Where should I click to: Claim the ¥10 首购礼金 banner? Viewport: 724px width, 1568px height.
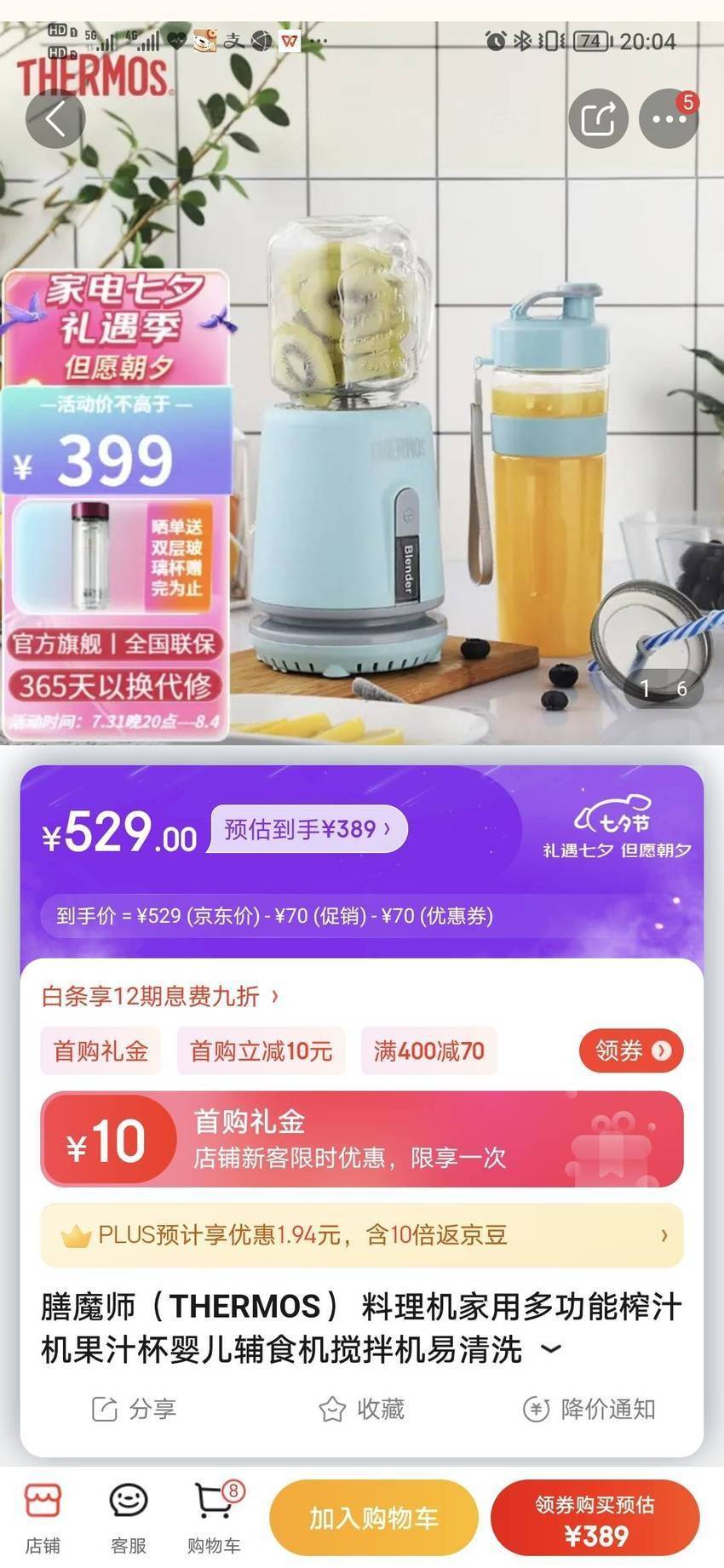pos(362,1139)
